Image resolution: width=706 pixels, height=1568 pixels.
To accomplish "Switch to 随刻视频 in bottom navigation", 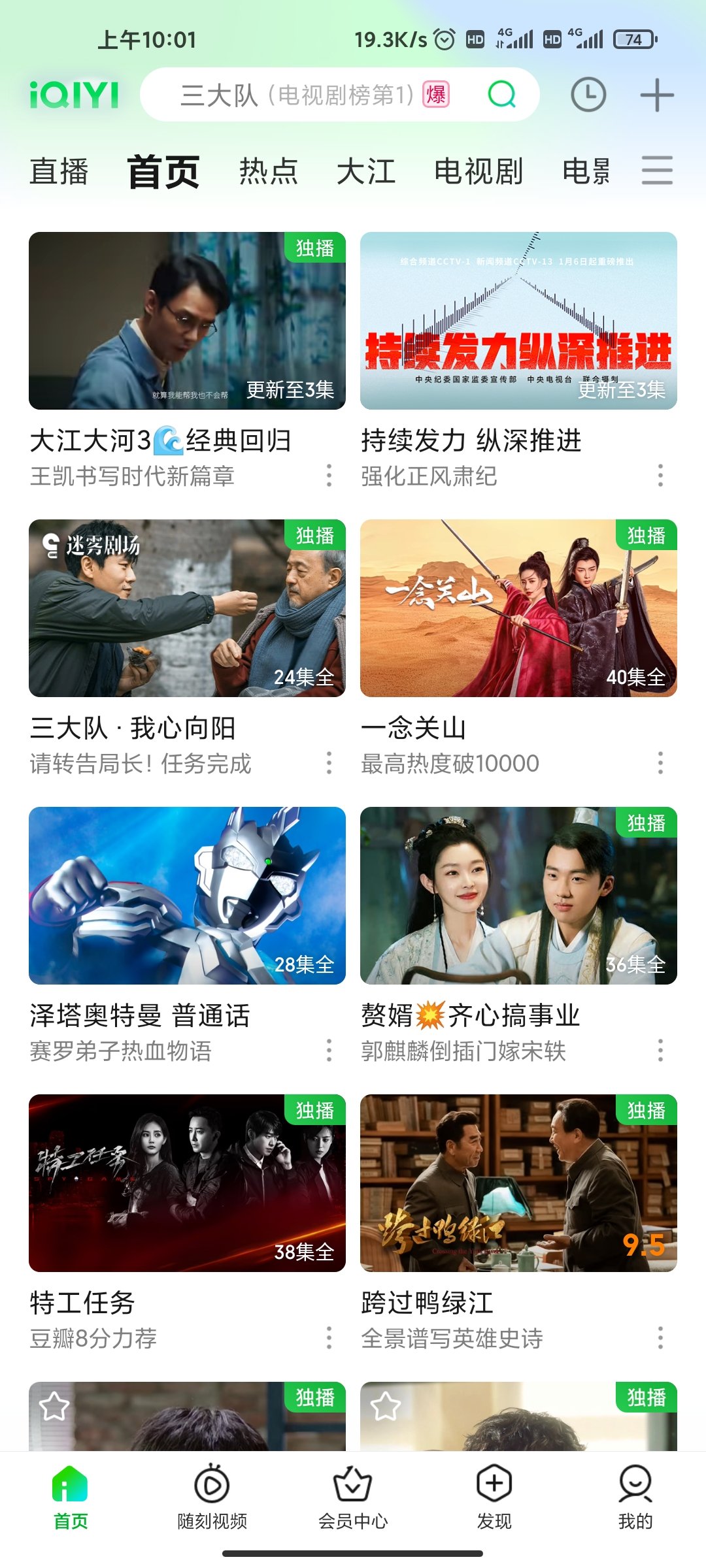I will [212, 1496].
